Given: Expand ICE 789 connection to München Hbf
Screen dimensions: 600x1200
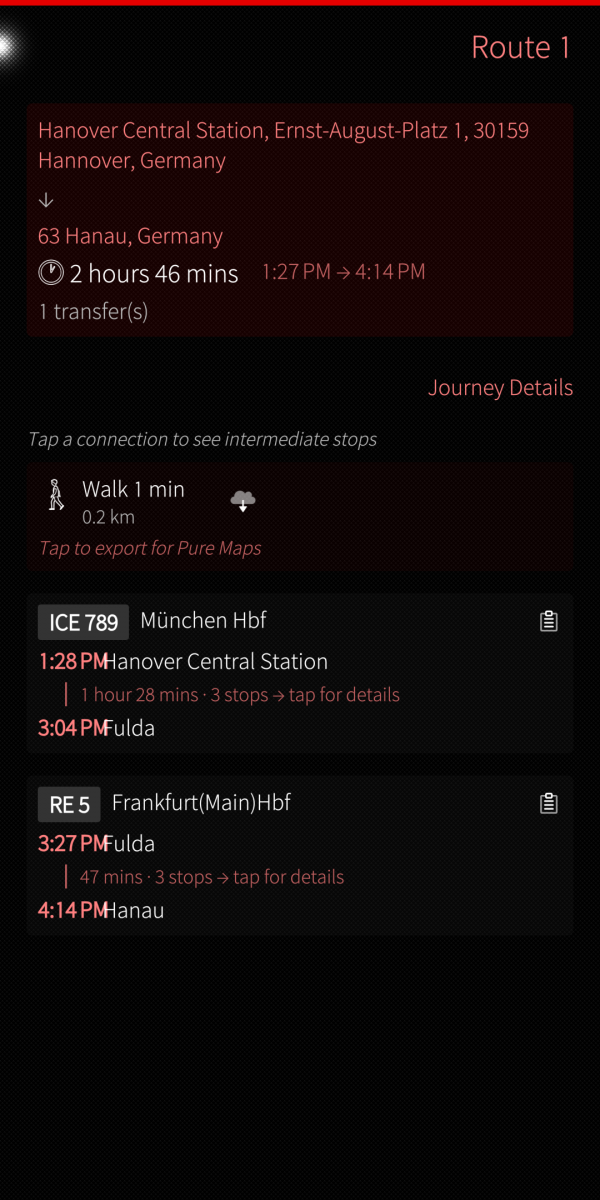Looking at the screenshot, I should (240, 695).
